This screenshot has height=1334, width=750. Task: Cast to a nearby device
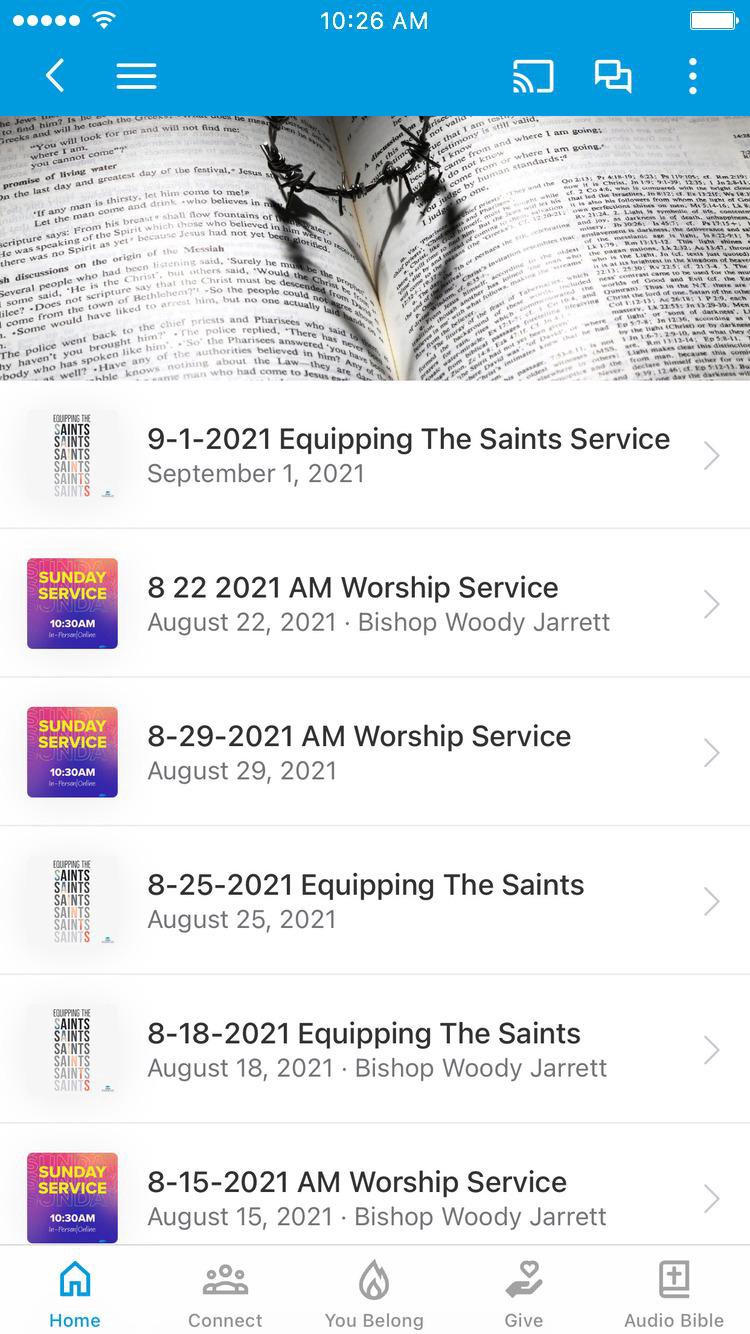click(x=533, y=76)
